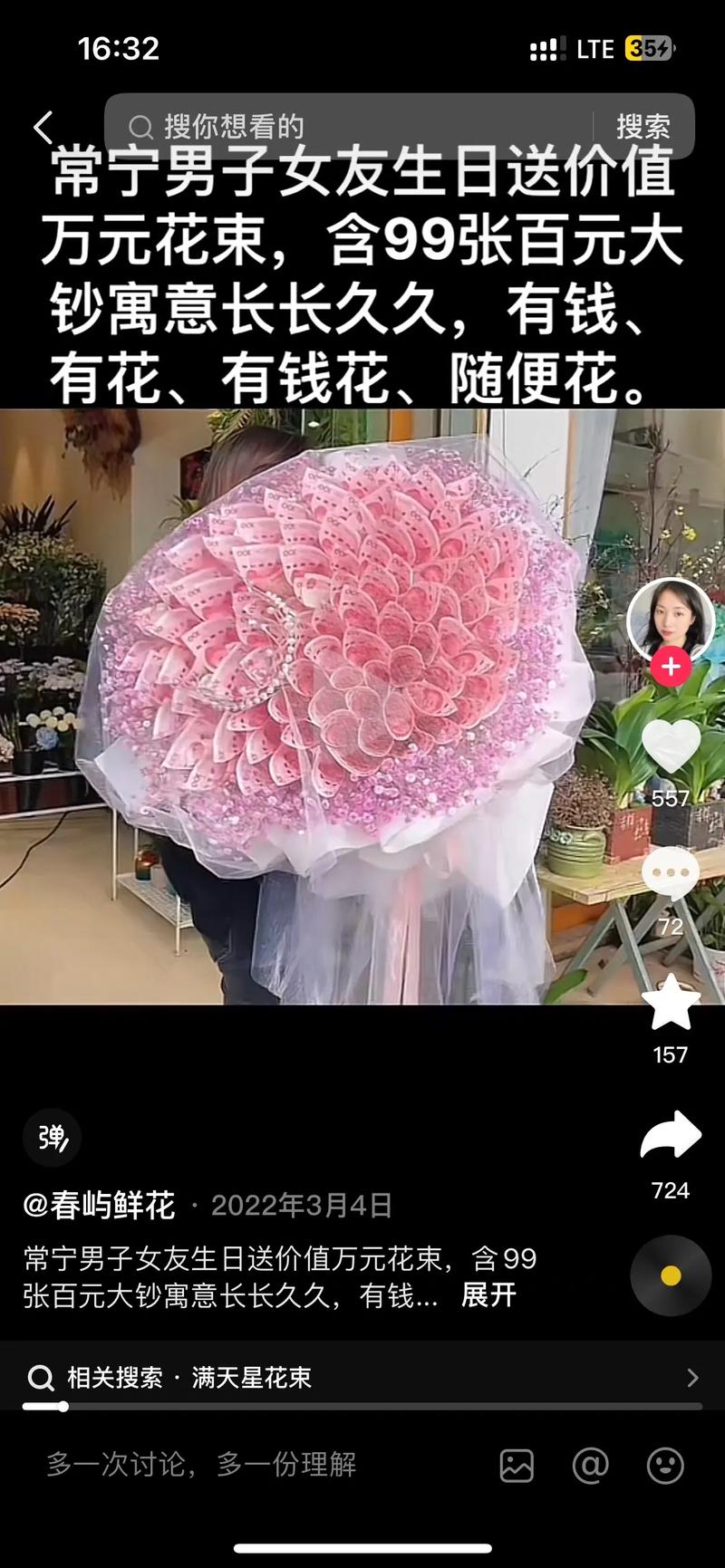Favorite the video with the star icon
Screen dimensions: 725x1568
[x=671, y=1004]
